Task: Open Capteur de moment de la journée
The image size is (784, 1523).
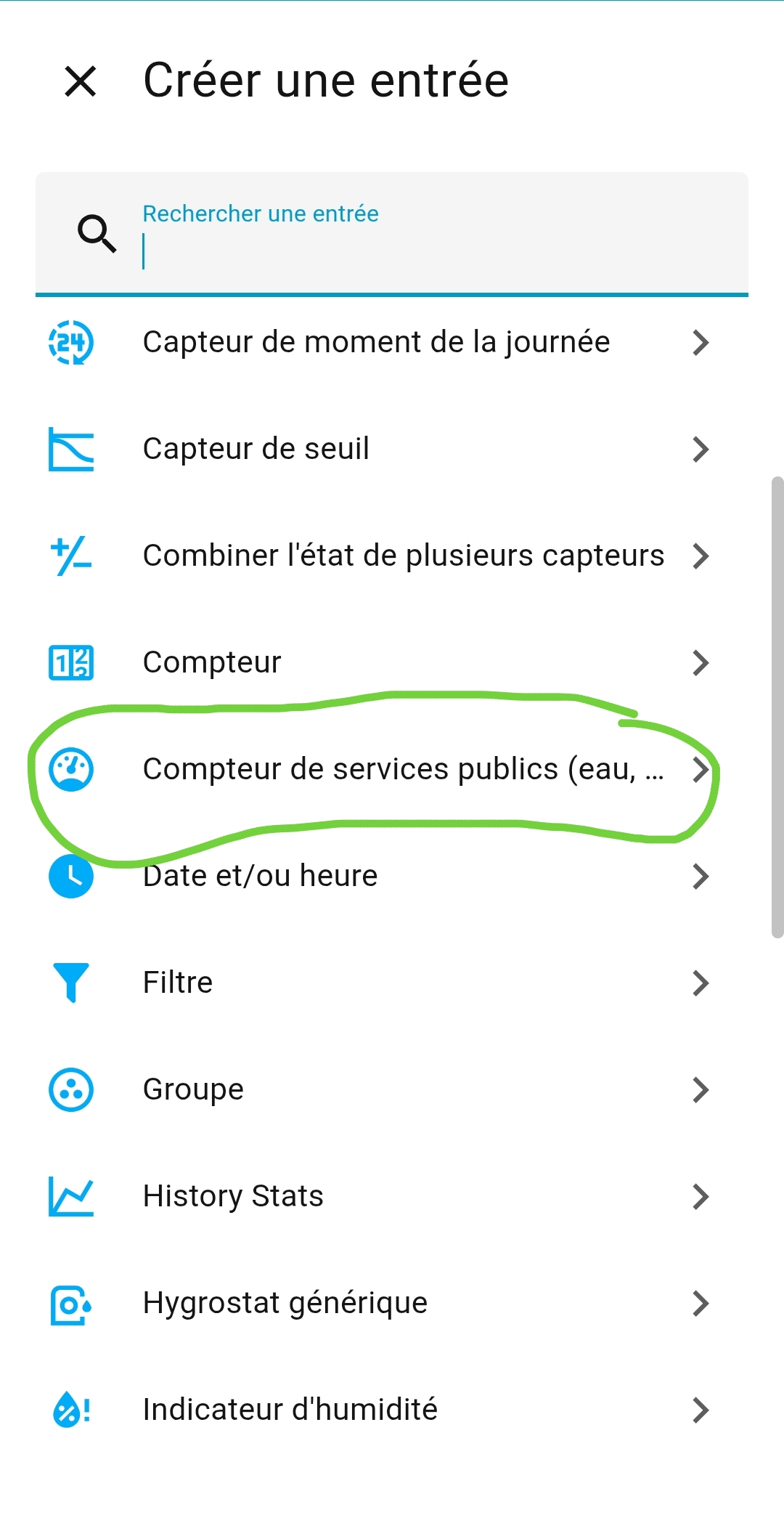Action: pyautogui.click(x=376, y=342)
